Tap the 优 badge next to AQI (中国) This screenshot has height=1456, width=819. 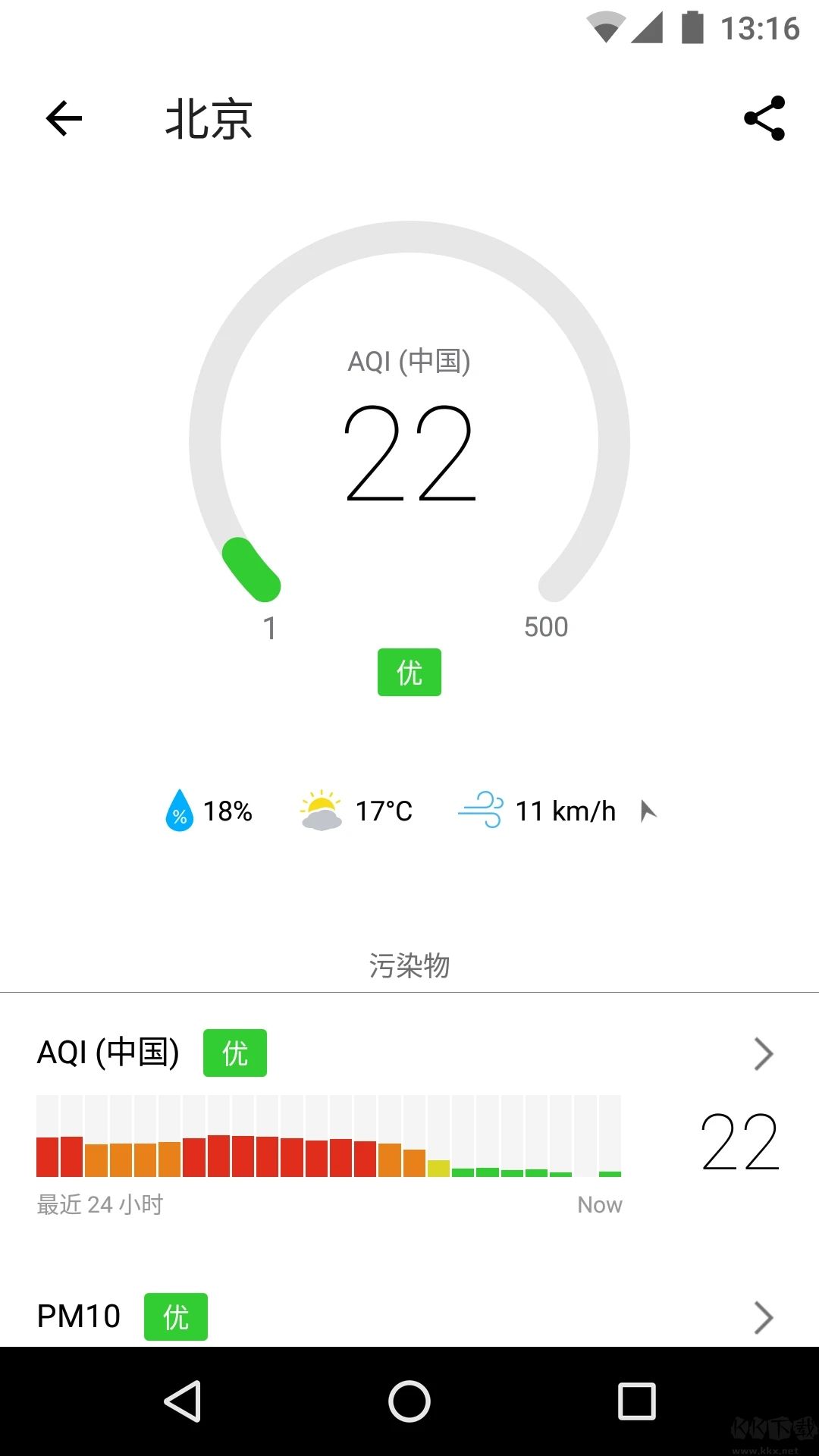234,1052
